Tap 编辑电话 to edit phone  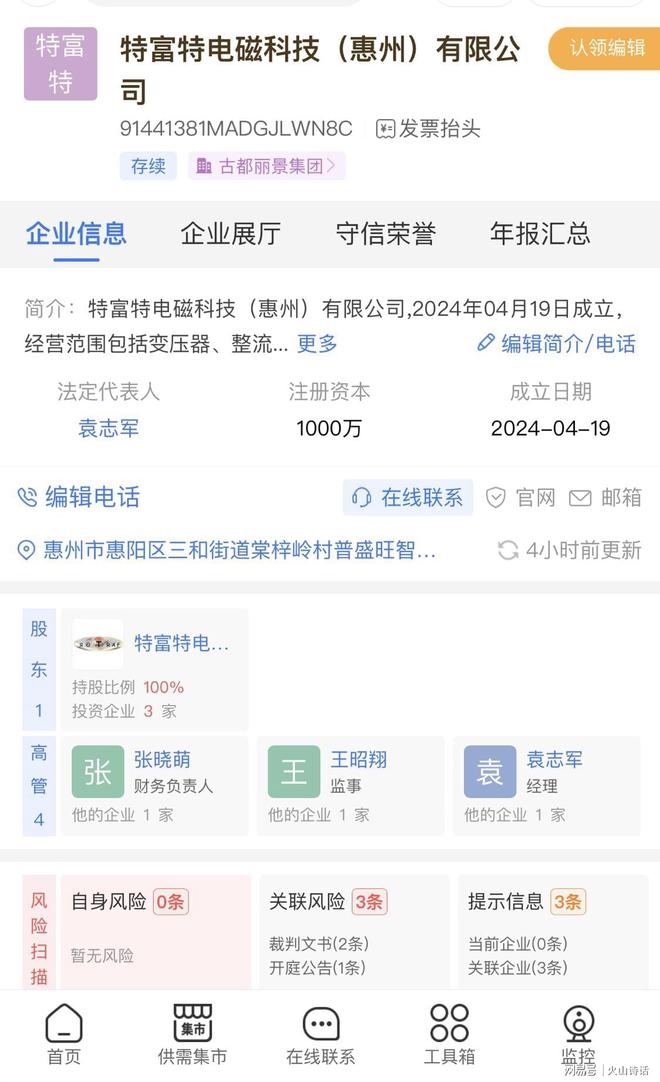coord(79,497)
